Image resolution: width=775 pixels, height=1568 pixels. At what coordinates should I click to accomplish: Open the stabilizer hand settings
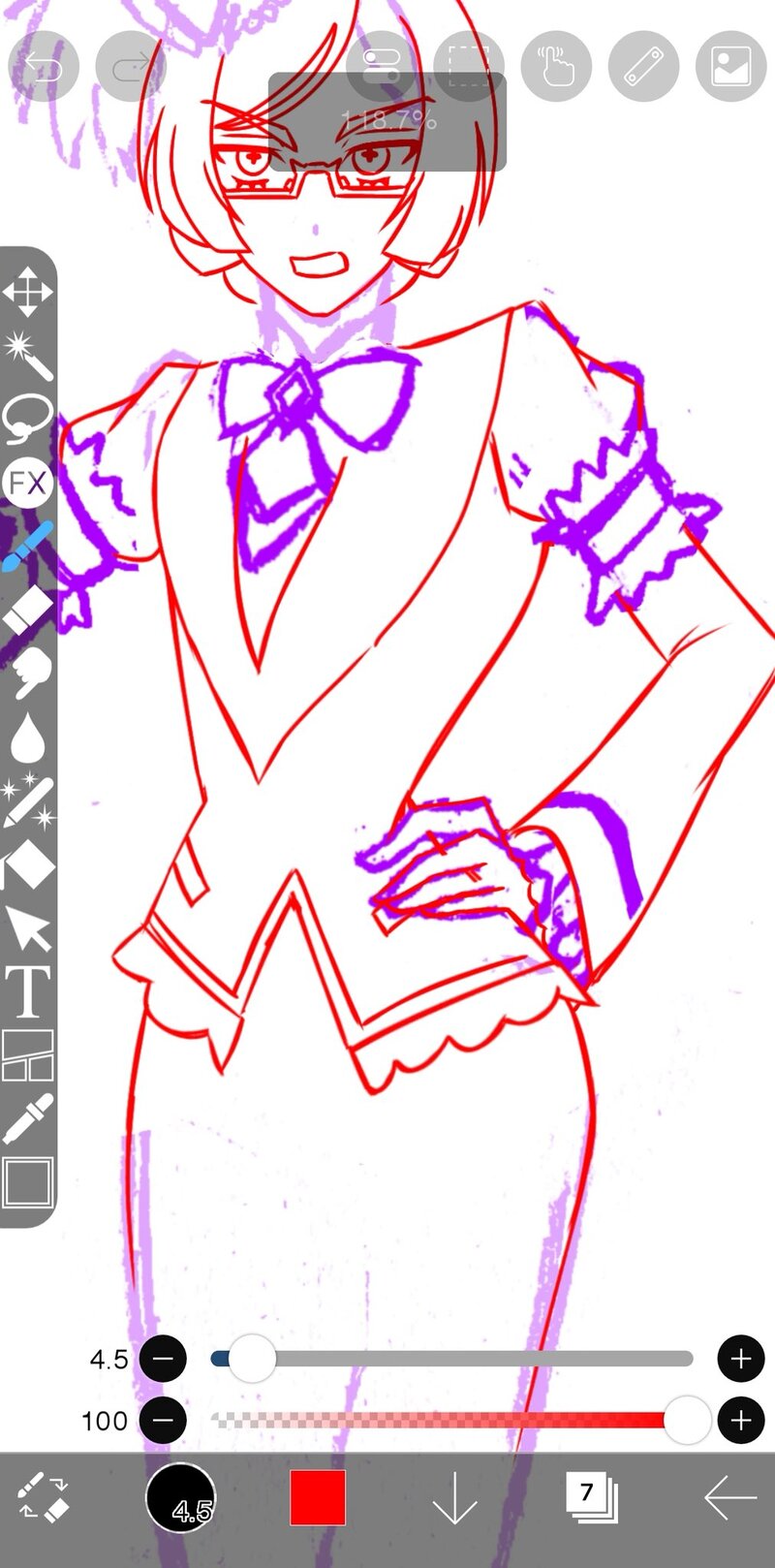(x=556, y=67)
